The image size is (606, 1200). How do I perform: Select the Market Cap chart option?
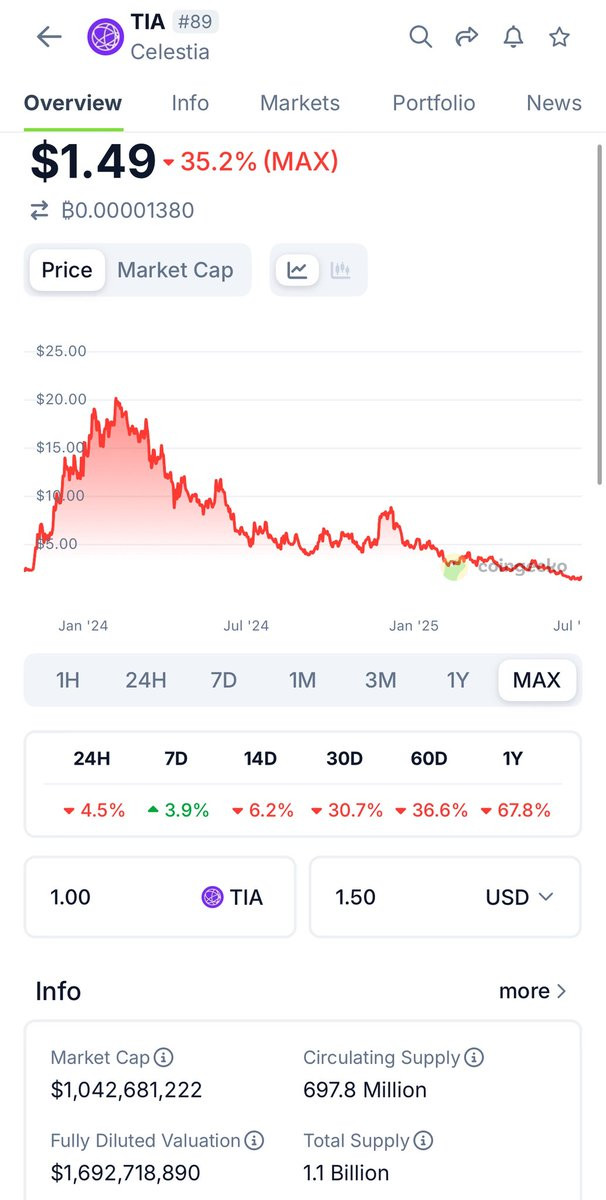[175, 270]
